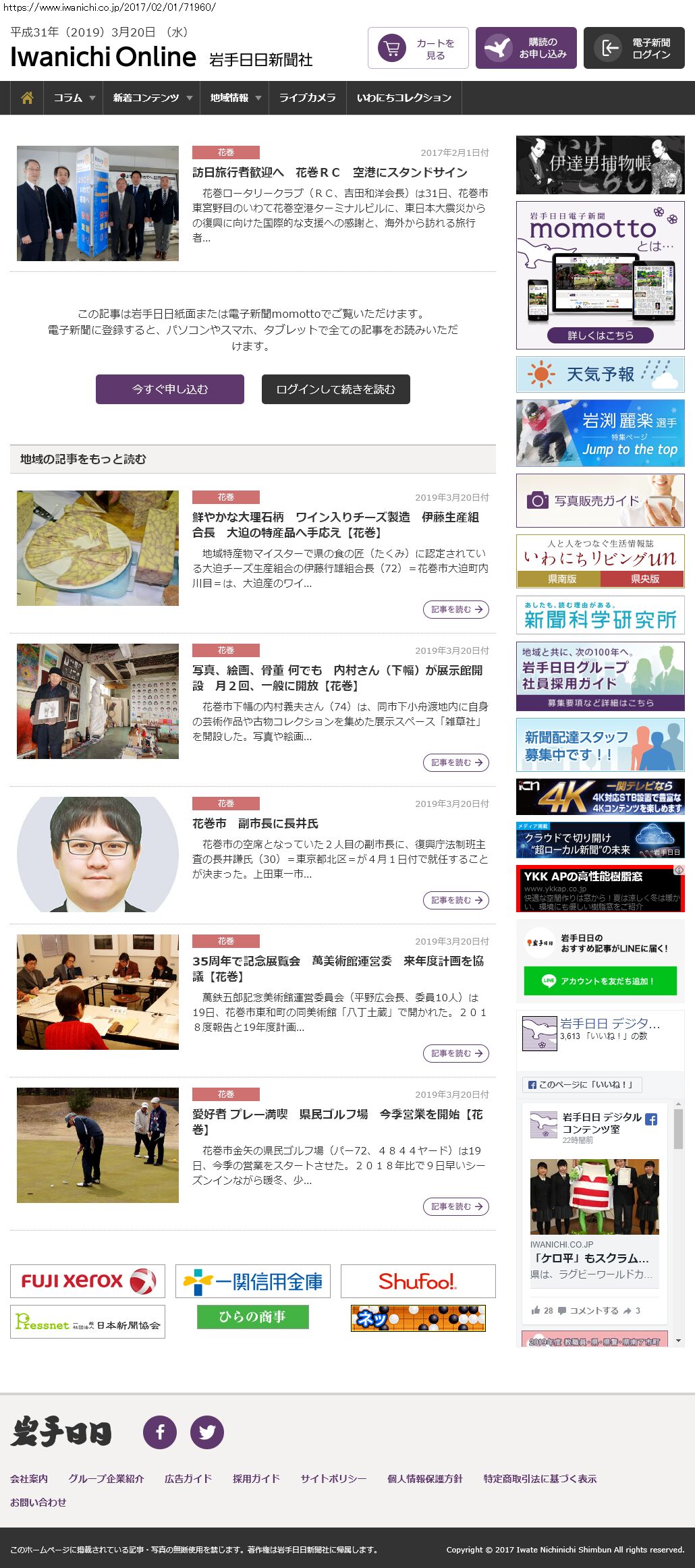Log in via 電子新聞ログイン
The image size is (695, 1568).
tap(634, 49)
